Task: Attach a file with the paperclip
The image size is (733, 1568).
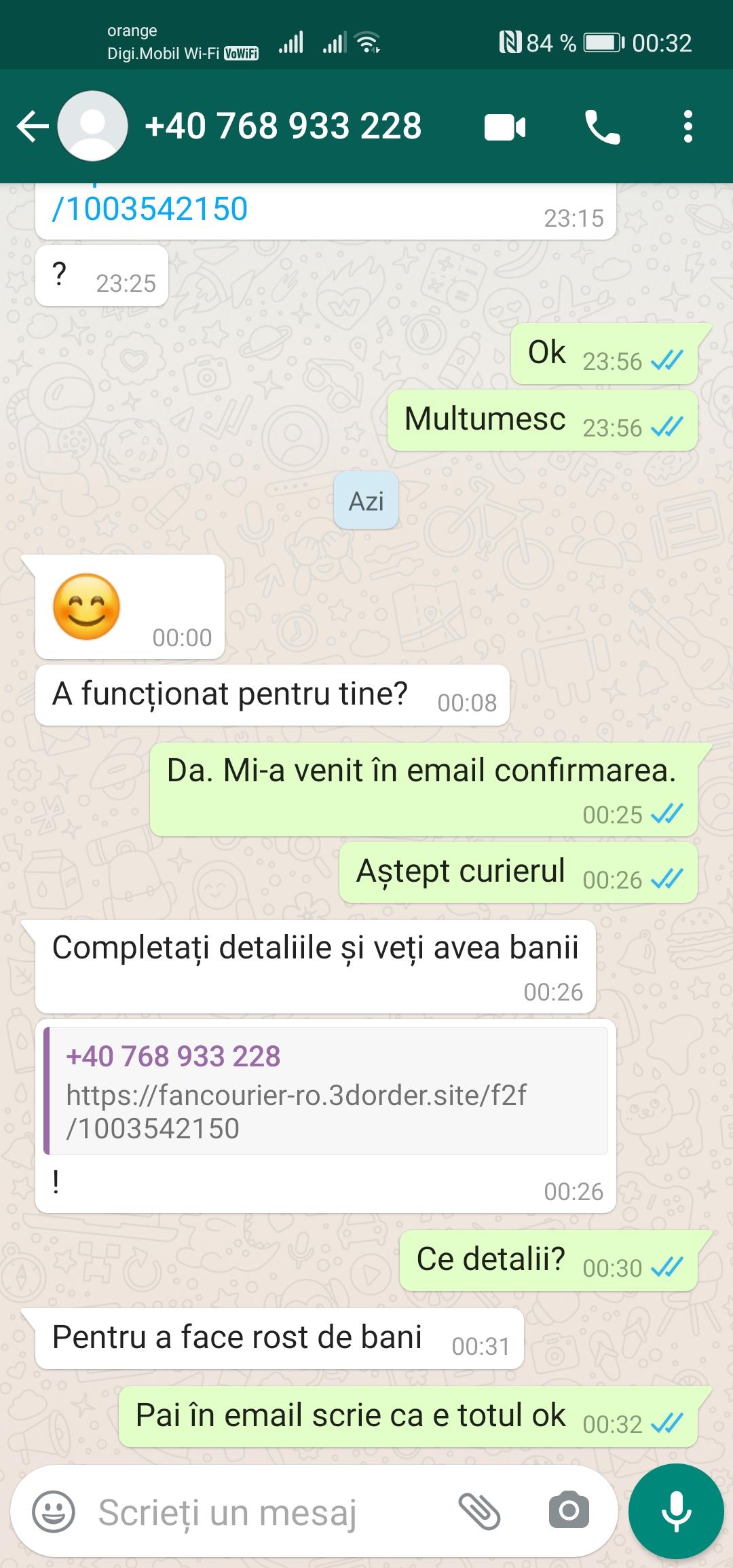Action: pyautogui.click(x=479, y=1512)
